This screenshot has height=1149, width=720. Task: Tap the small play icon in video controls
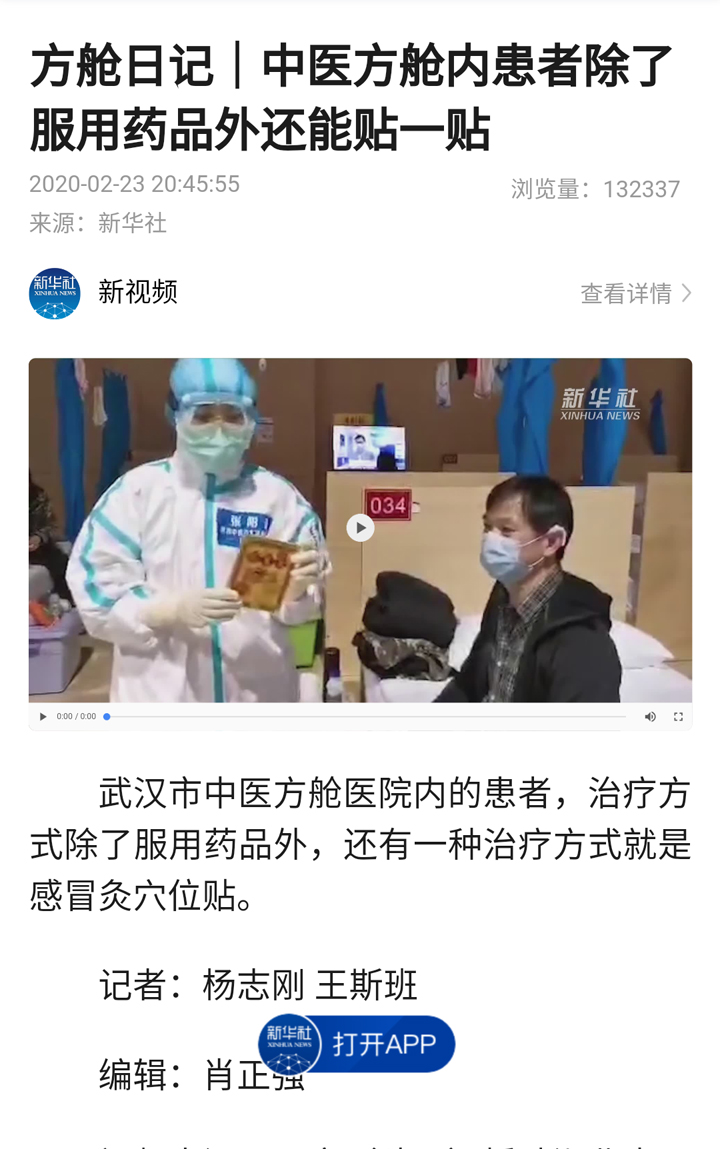43,716
